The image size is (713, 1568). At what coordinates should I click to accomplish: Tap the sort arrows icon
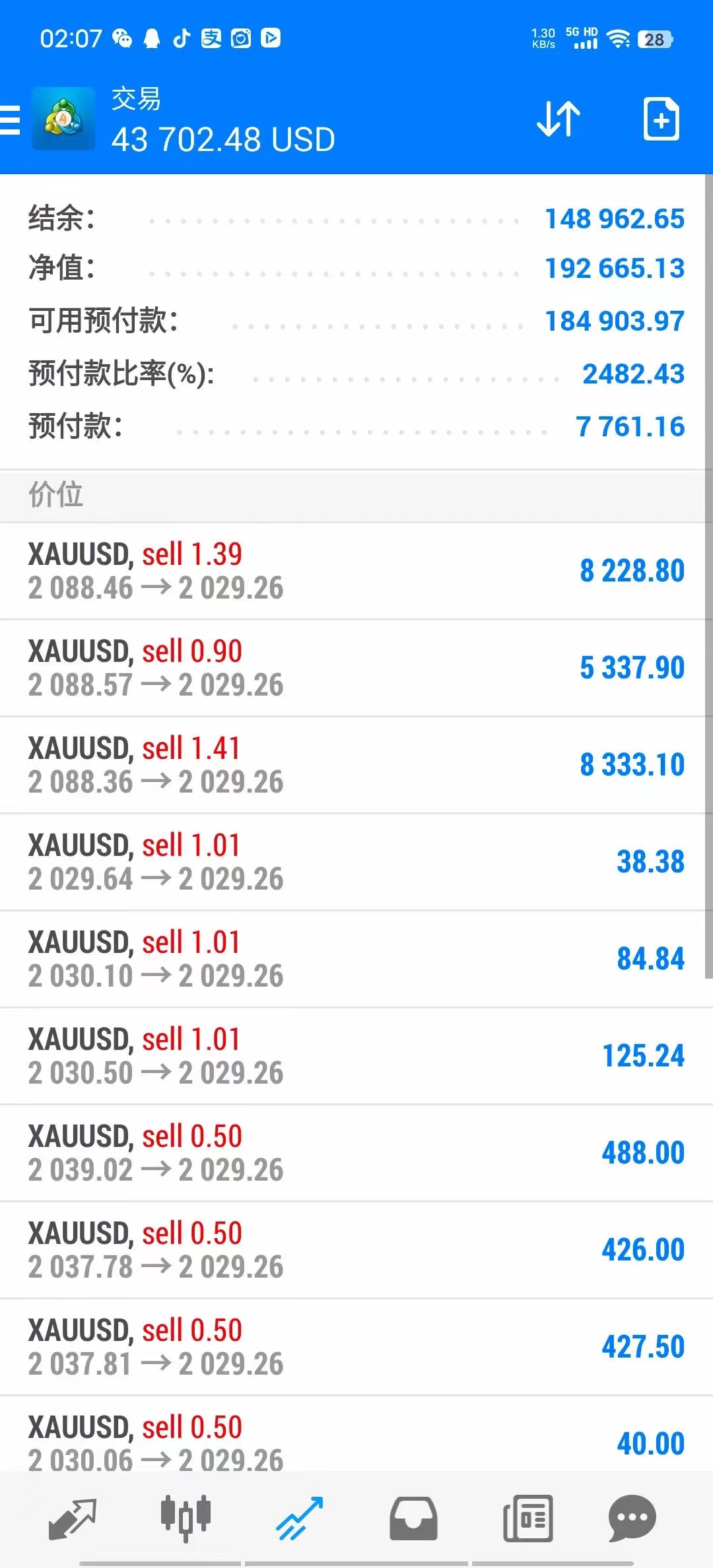[559, 119]
